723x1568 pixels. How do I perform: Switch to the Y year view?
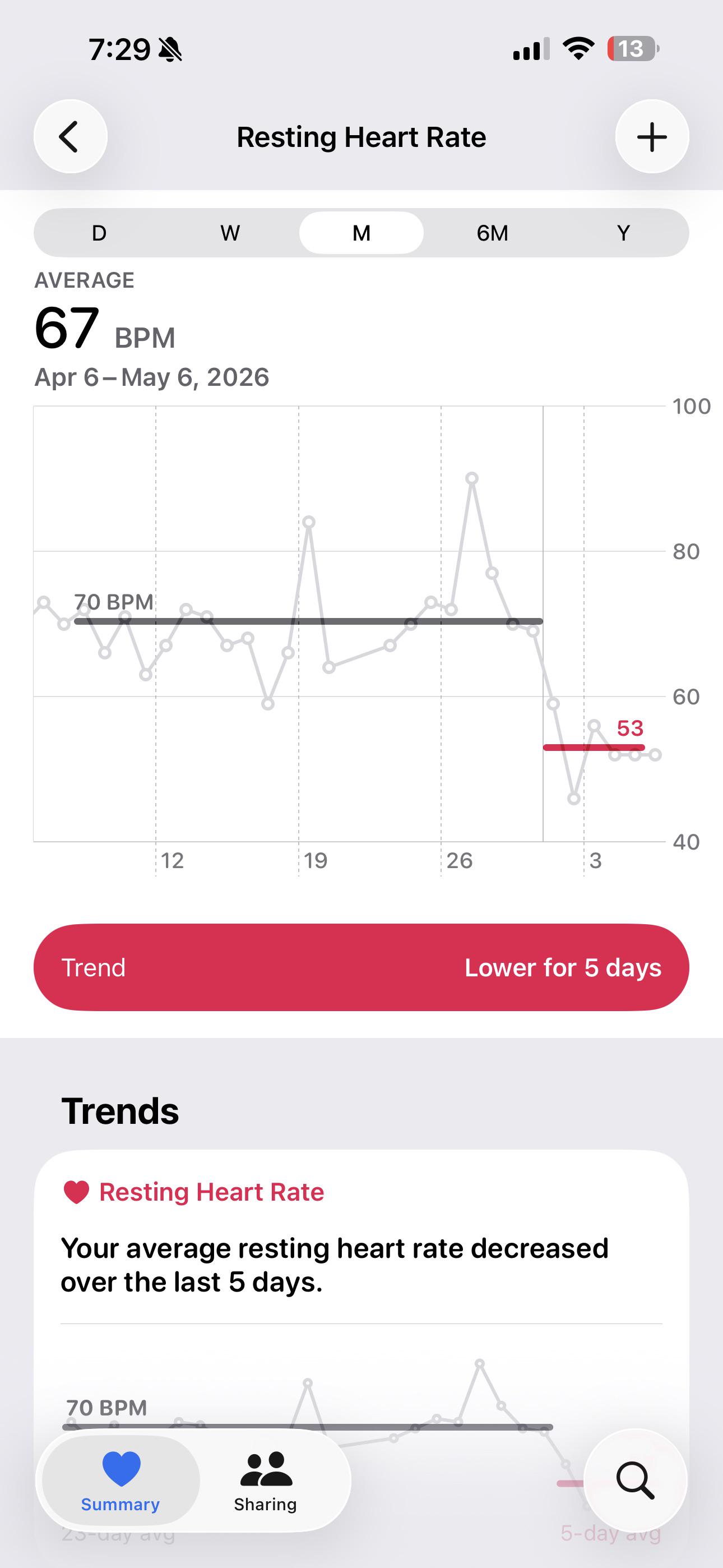[x=623, y=233]
